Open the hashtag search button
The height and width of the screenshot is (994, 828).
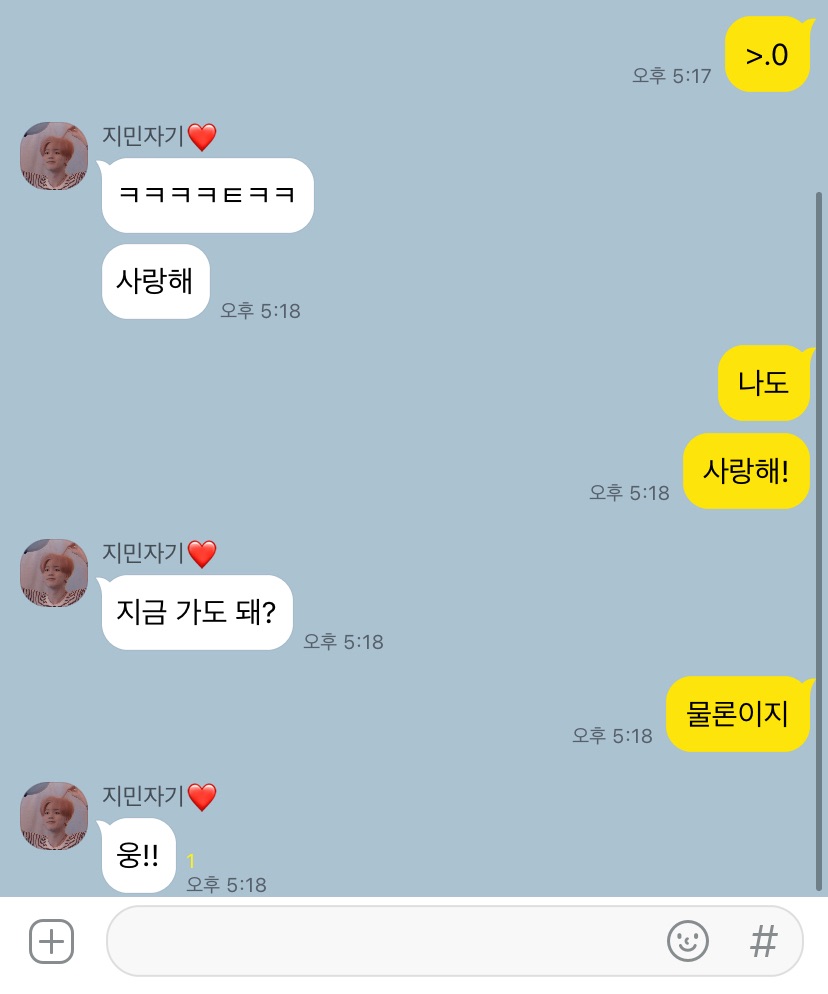(x=763, y=941)
